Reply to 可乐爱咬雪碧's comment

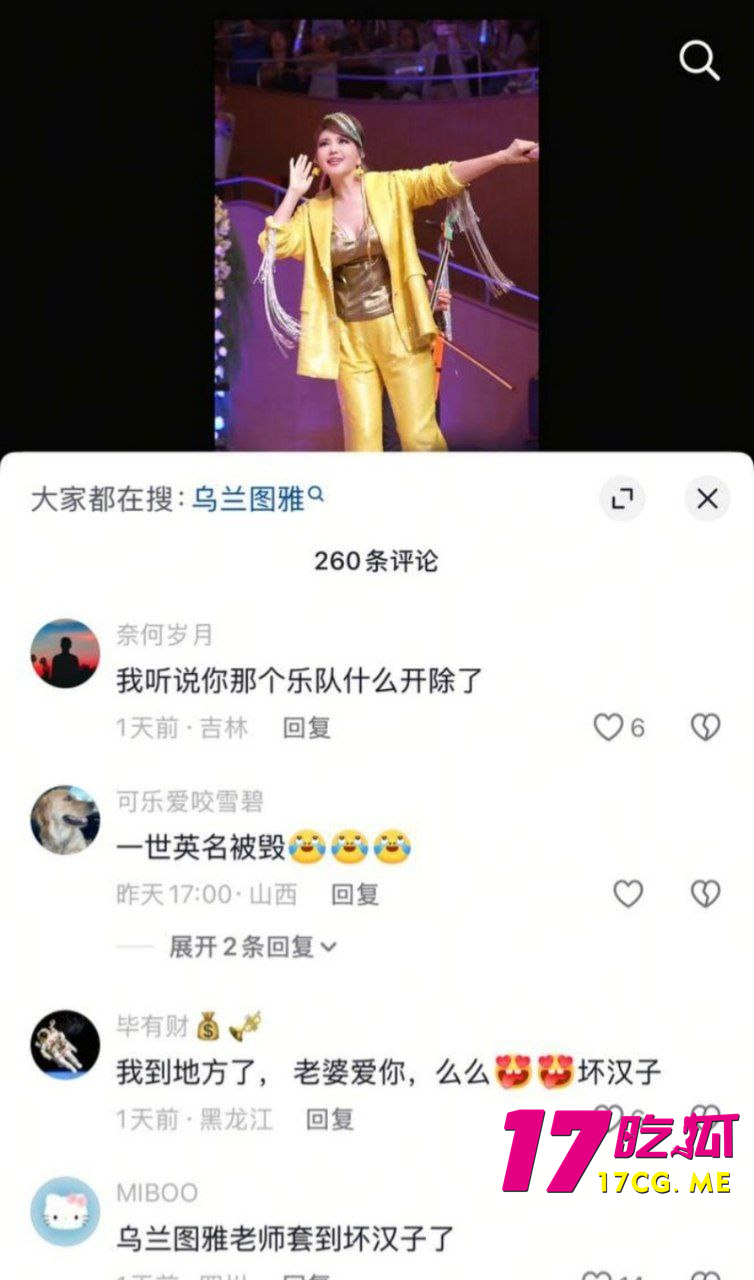[355, 893]
